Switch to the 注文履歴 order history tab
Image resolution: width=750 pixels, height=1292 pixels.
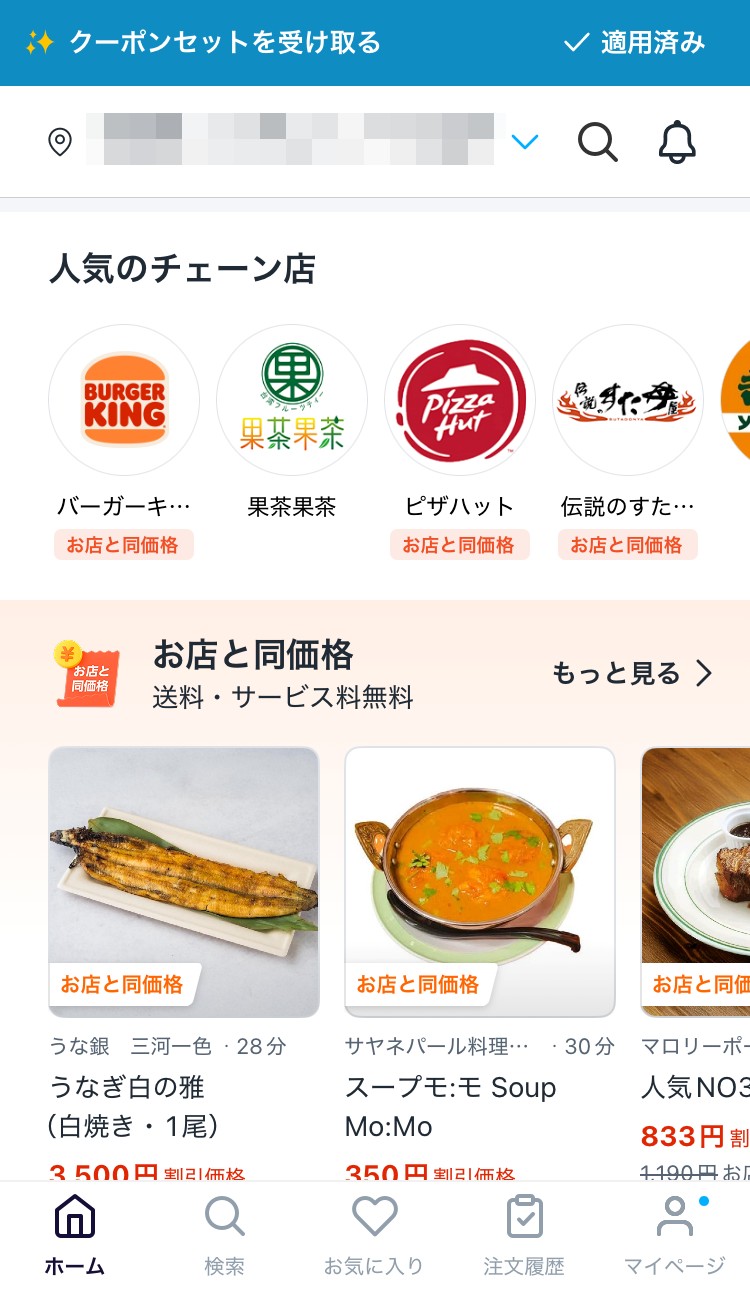524,1236
